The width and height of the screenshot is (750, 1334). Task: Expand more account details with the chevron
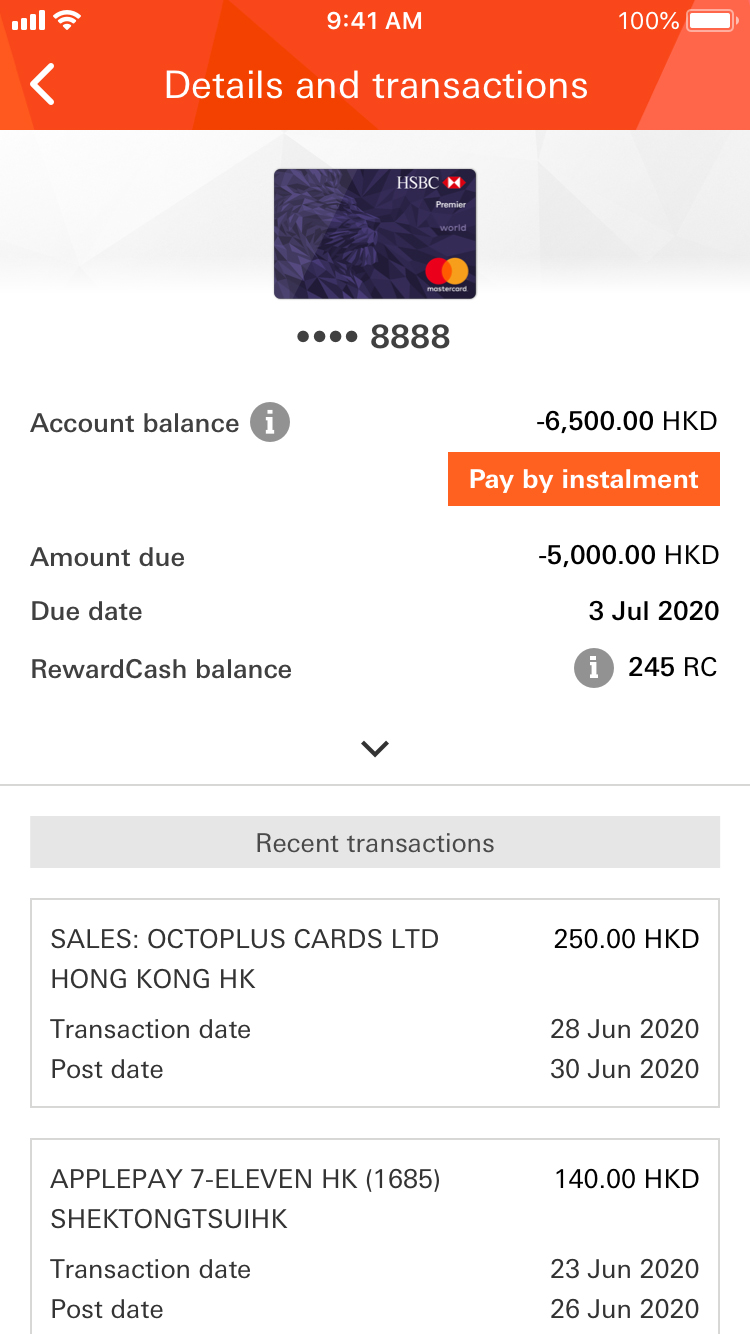point(375,748)
